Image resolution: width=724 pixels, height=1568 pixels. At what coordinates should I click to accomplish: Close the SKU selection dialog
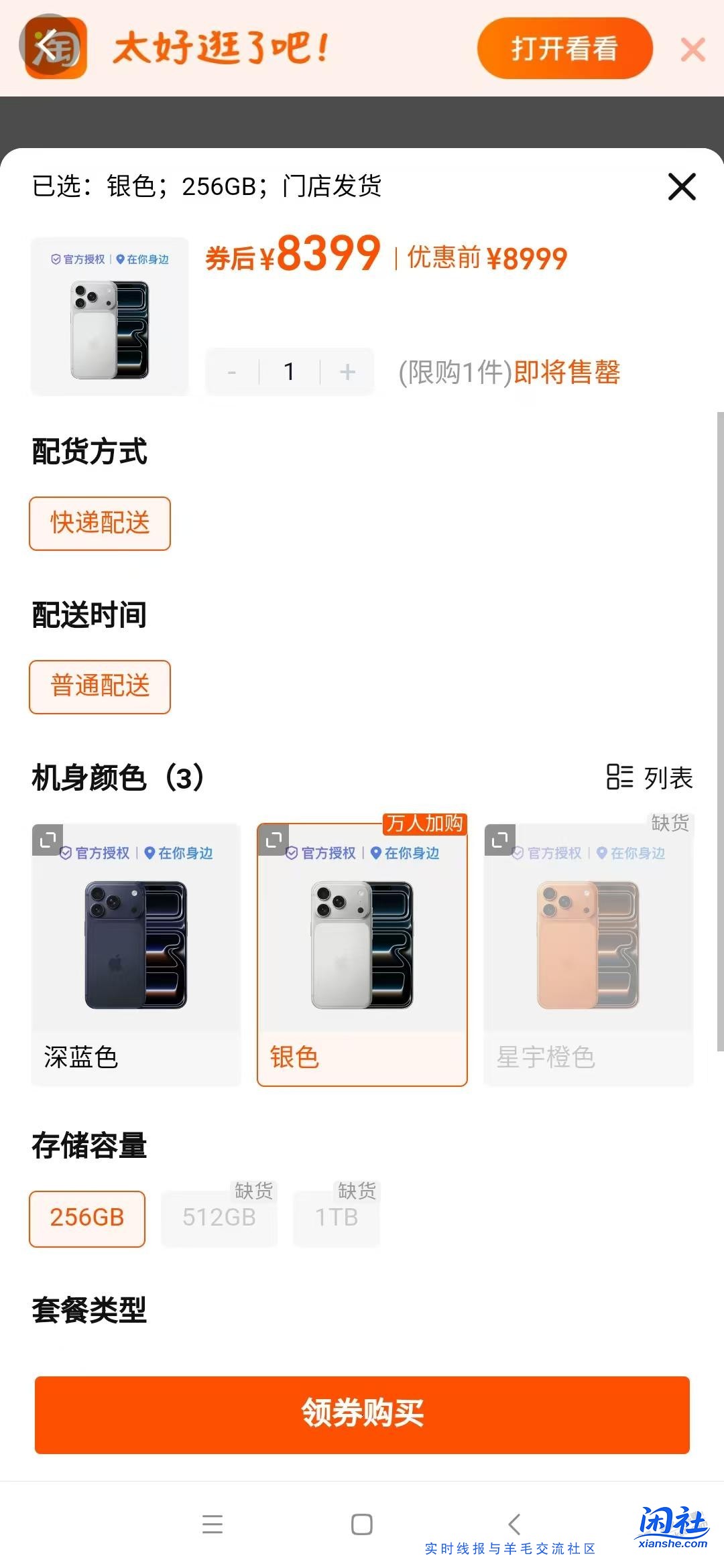pyautogui.click(x=681, y=188)
